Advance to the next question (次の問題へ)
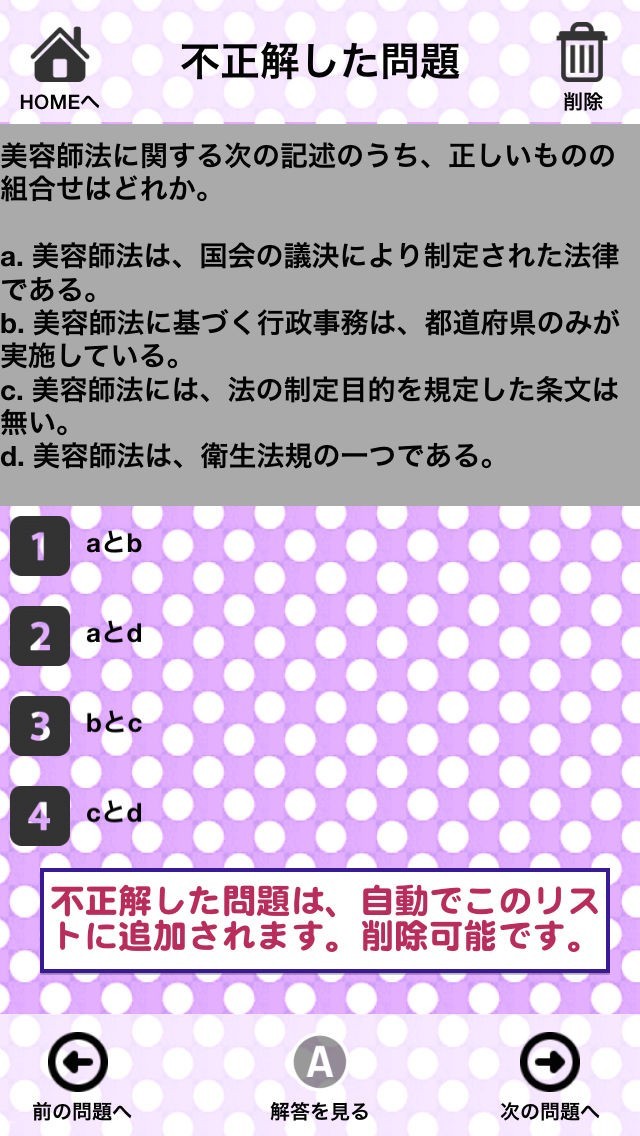 (549, 1066)
